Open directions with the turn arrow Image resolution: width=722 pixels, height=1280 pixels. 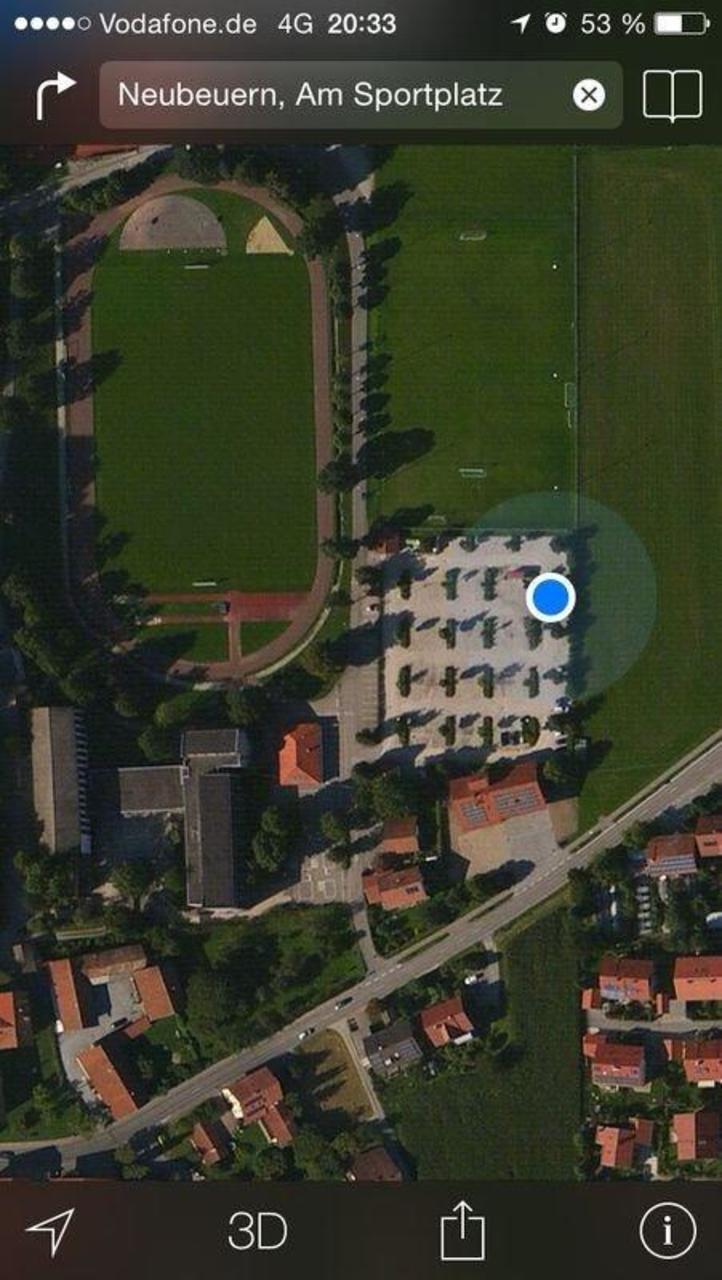click(x=55, y=96)
